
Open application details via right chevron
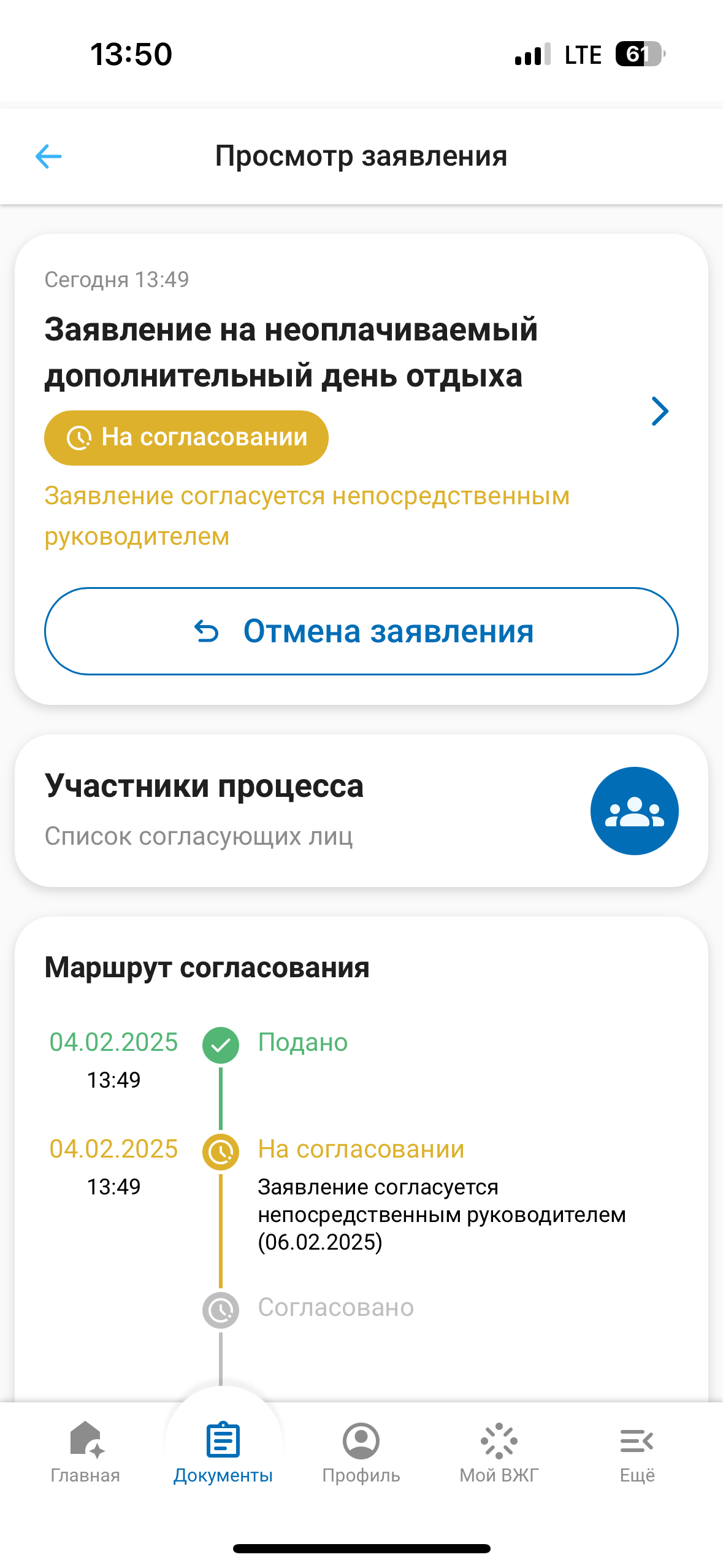pyautogui.click(x=659, y=411)
